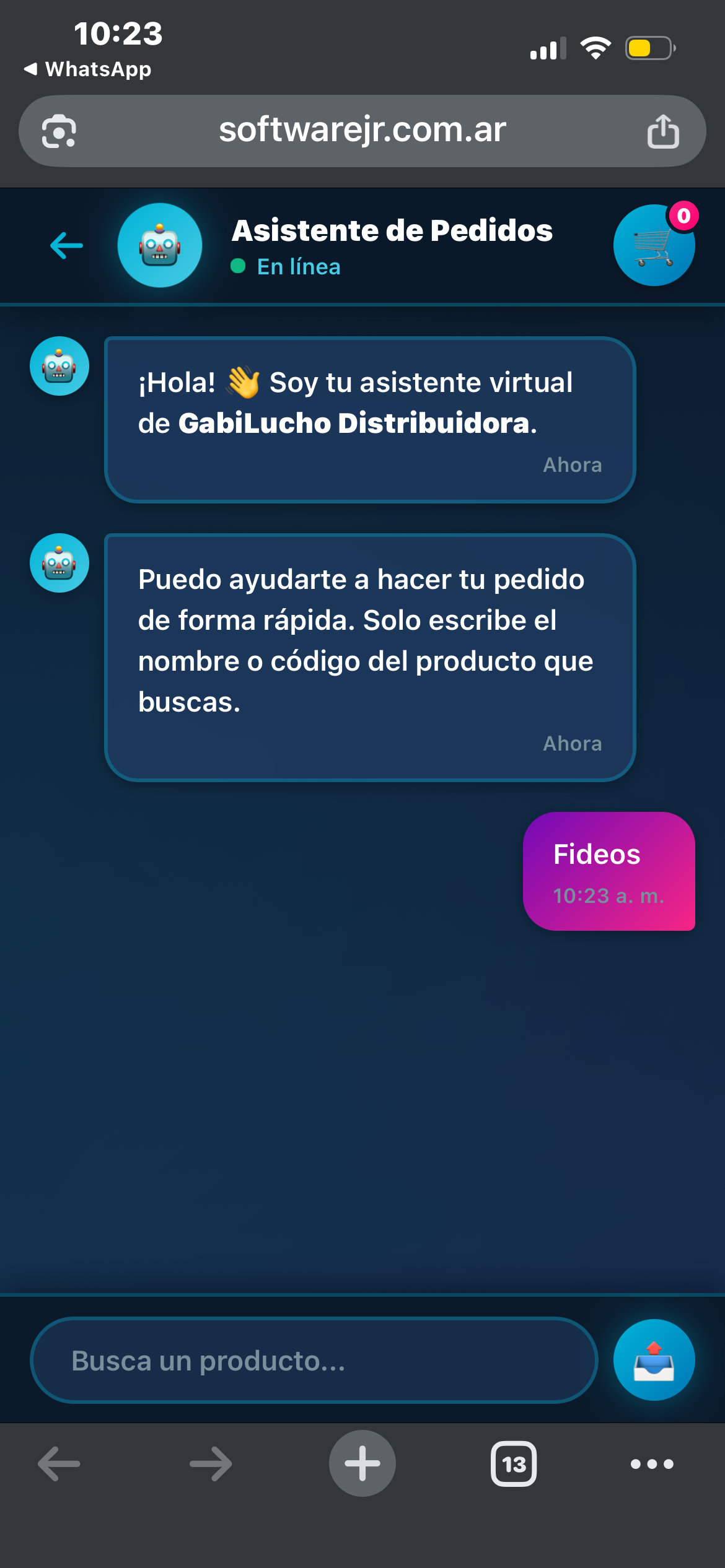Tap the robot avatar next to the welcome message

59,366
